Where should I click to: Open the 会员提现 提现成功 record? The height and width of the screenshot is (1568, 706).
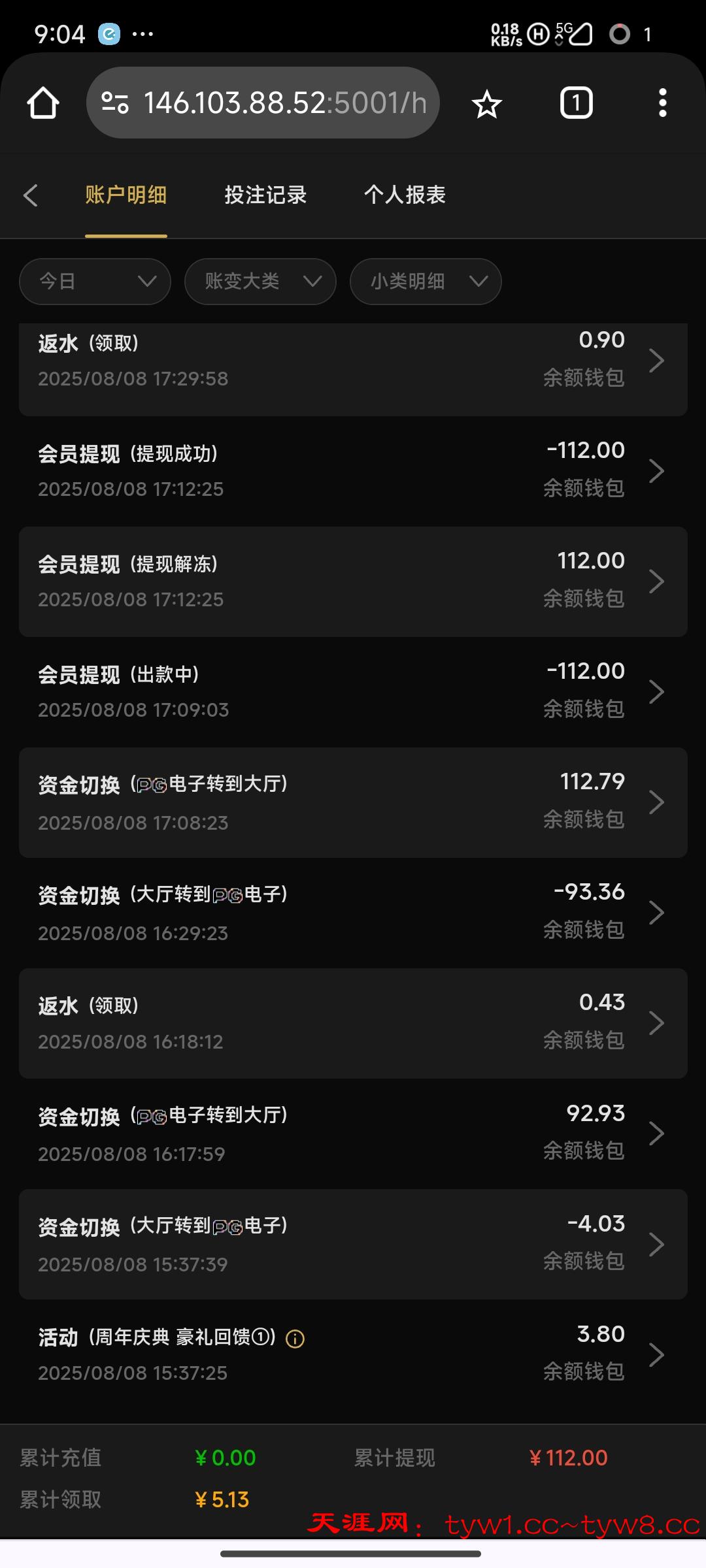[353, 471]
